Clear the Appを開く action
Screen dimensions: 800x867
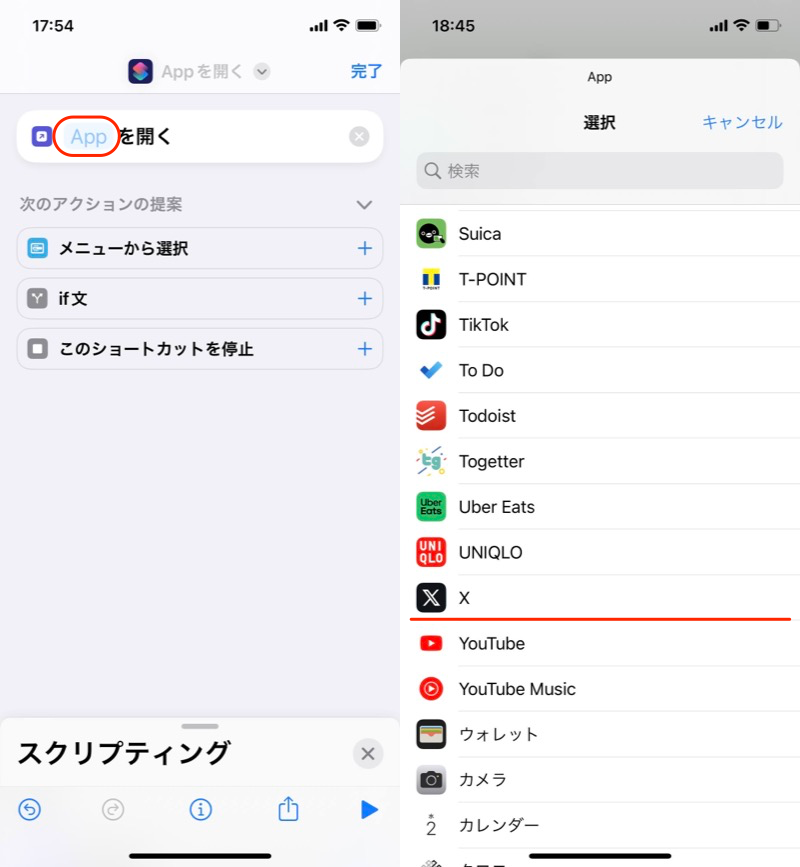coord(359,137)
